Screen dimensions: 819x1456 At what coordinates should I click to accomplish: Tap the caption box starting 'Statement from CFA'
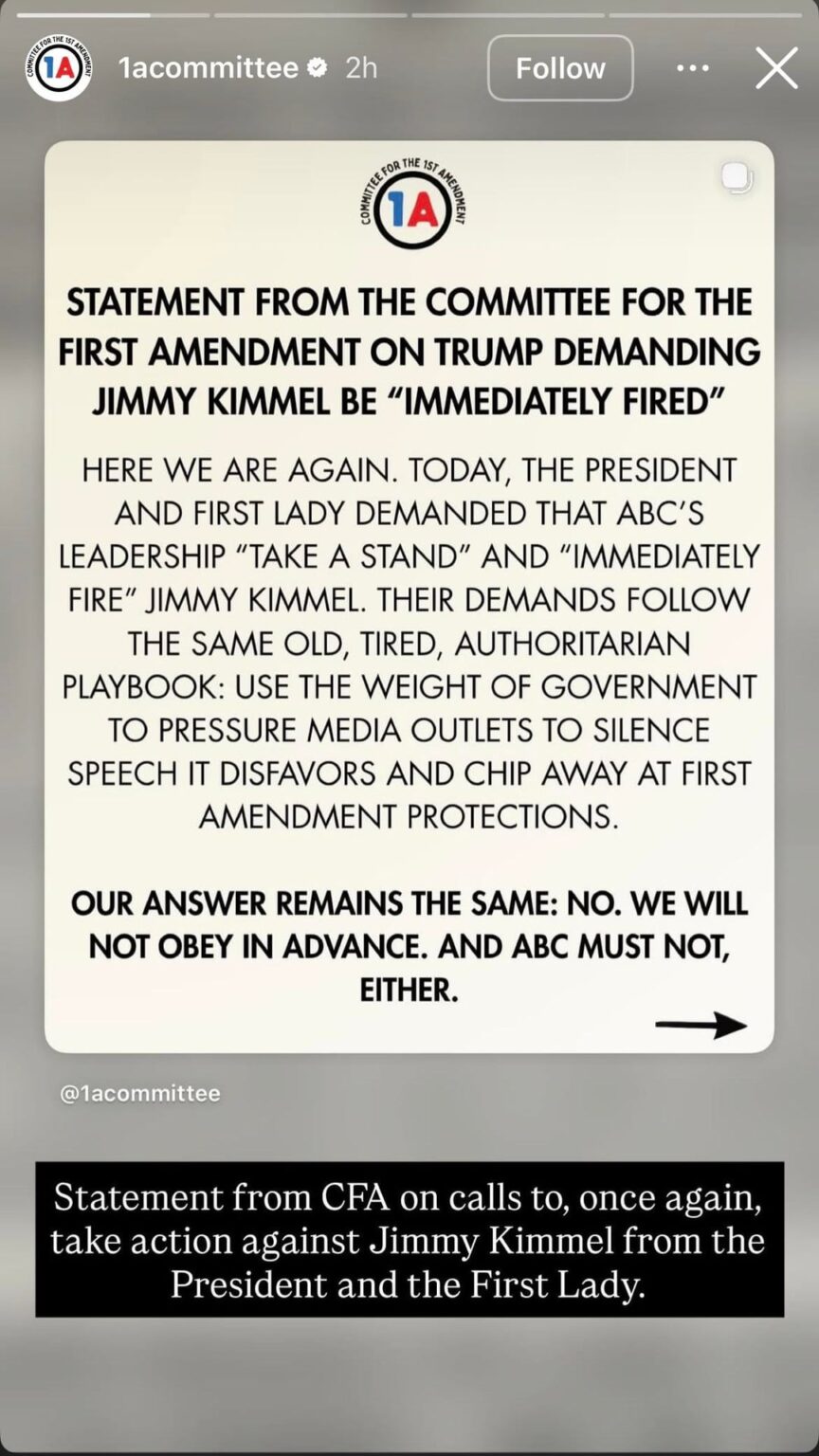(409, 1241)
